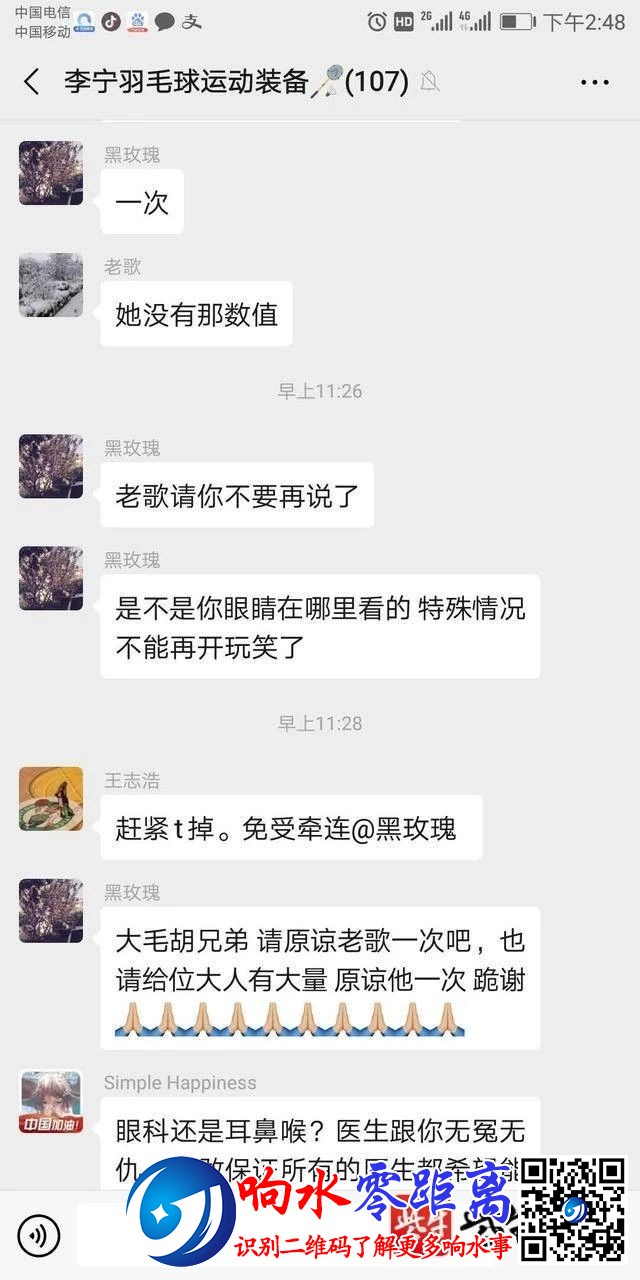The image size is (640, 1280).
Task: View Simple Happiness's profile avatar
Action: click(51, 1102)
